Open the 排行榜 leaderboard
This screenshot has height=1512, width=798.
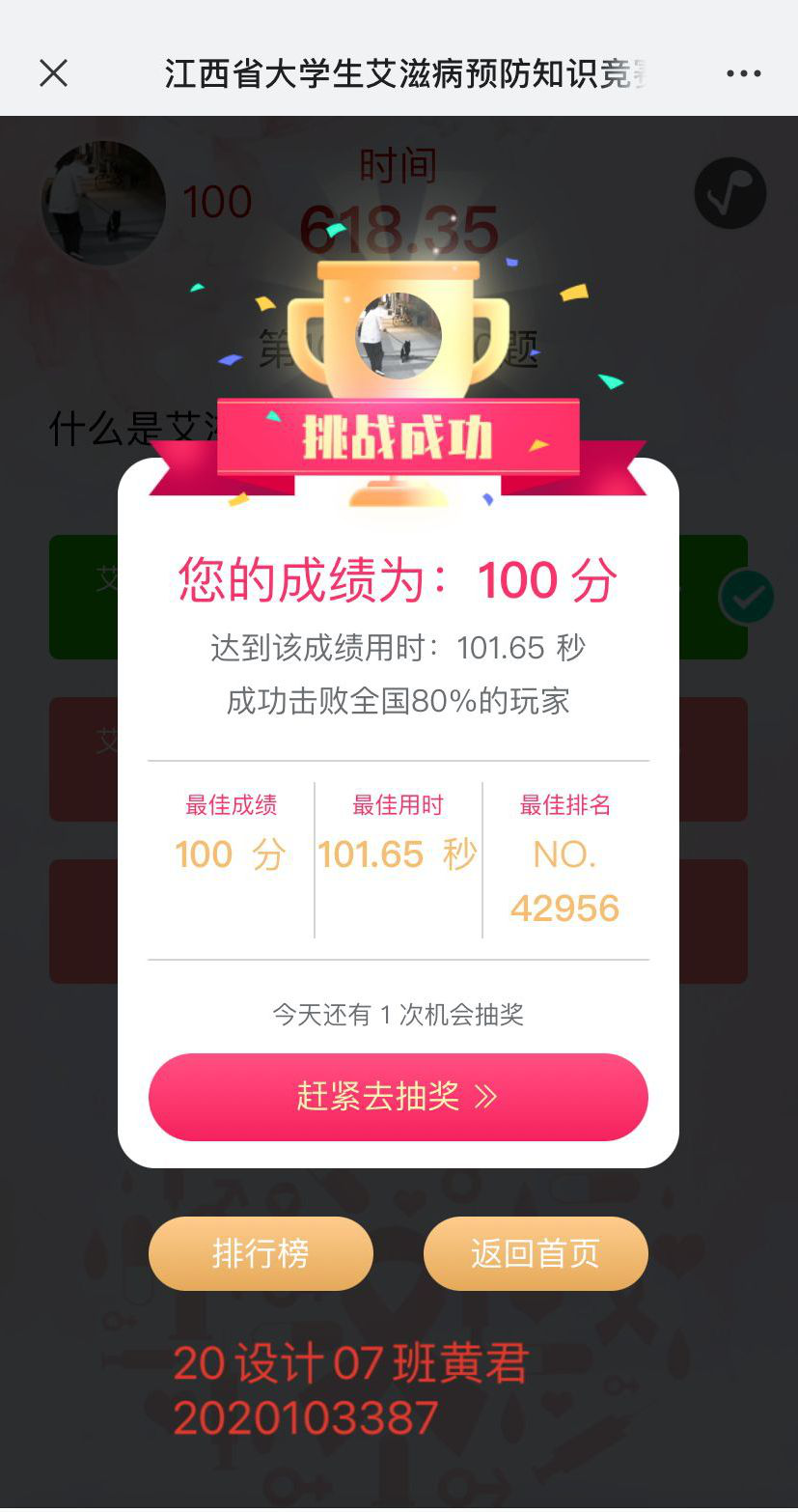(x=261, y=1253)
